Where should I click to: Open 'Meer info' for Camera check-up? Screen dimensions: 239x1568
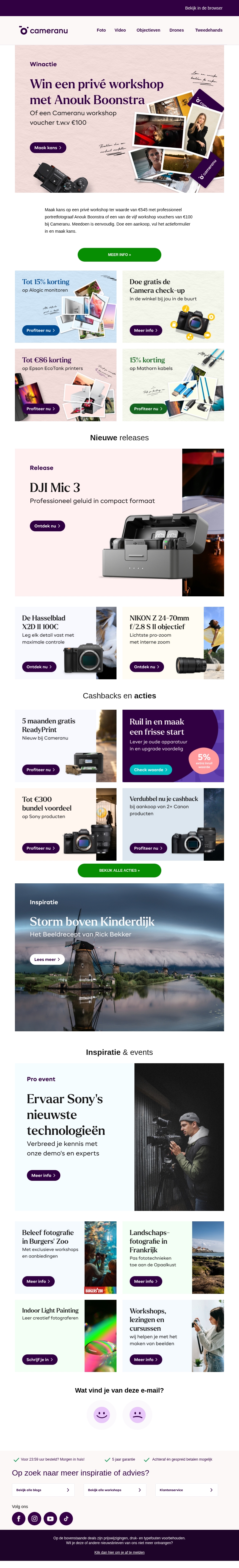pos(146,330)
